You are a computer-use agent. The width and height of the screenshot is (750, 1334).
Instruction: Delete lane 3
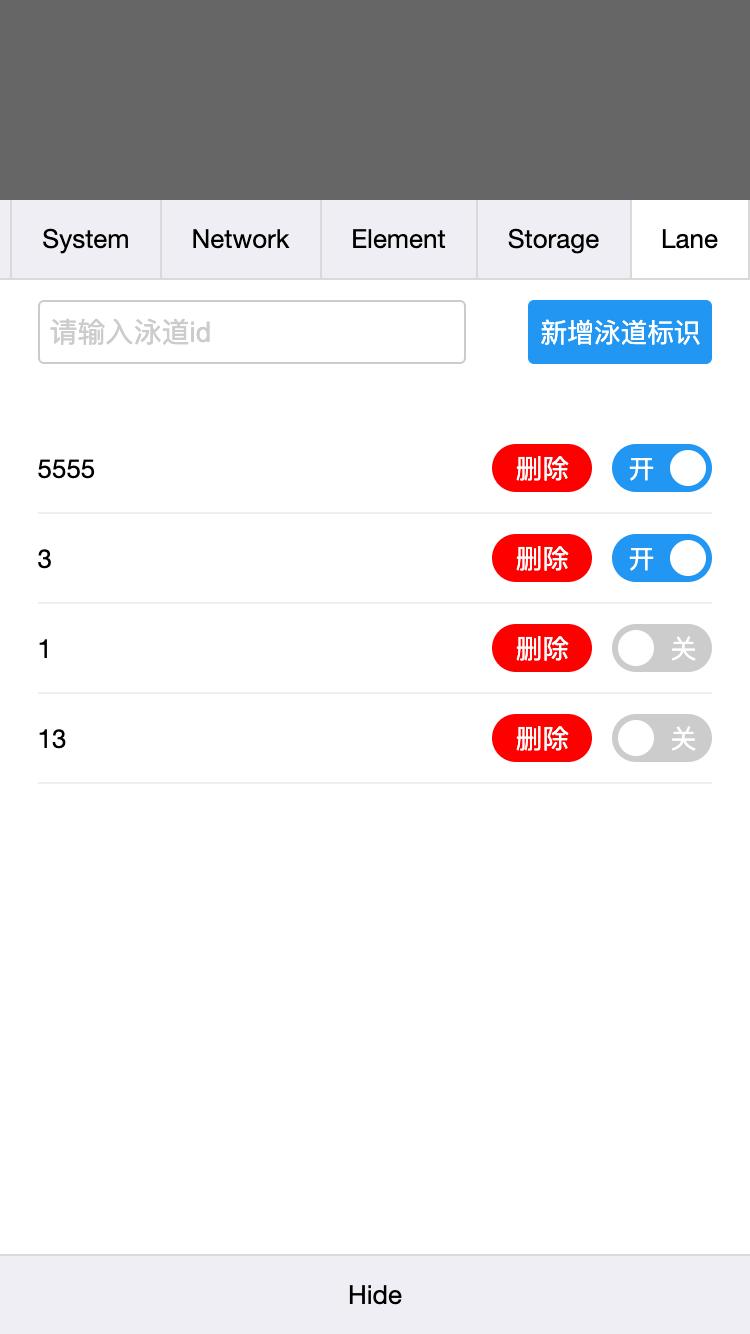pyautogui.click(x=542, y=558)
